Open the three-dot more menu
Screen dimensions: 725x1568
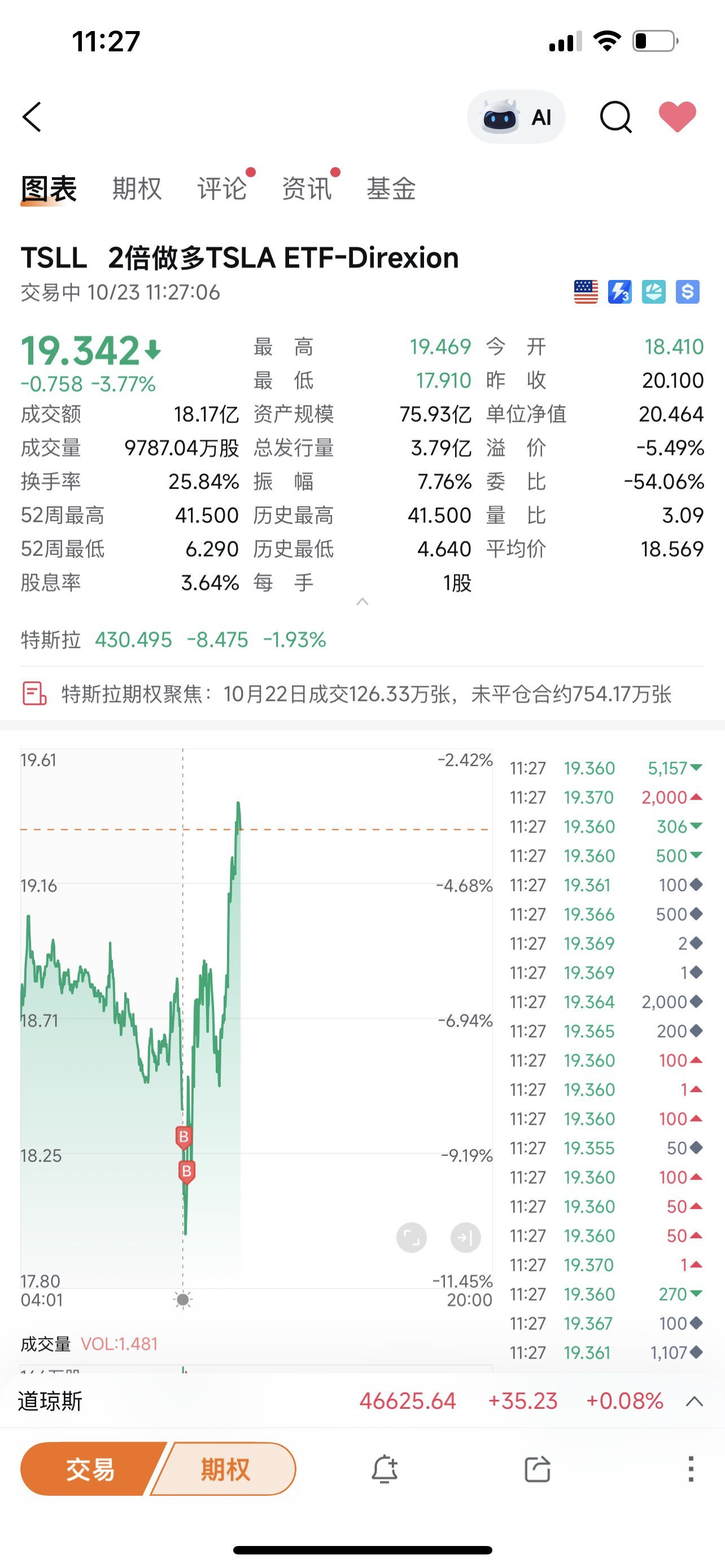(691, 1469)
